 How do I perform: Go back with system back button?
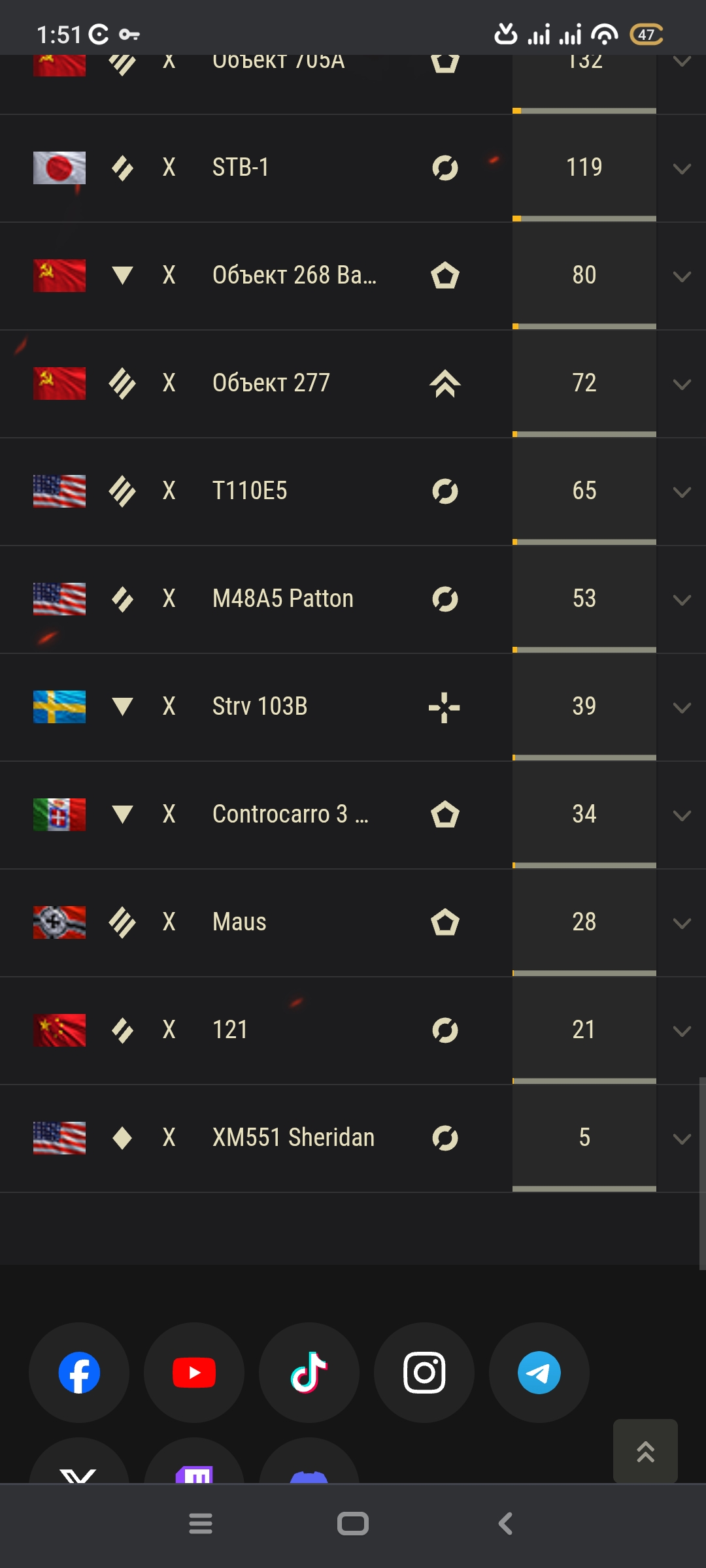[x=505, y=1524]
